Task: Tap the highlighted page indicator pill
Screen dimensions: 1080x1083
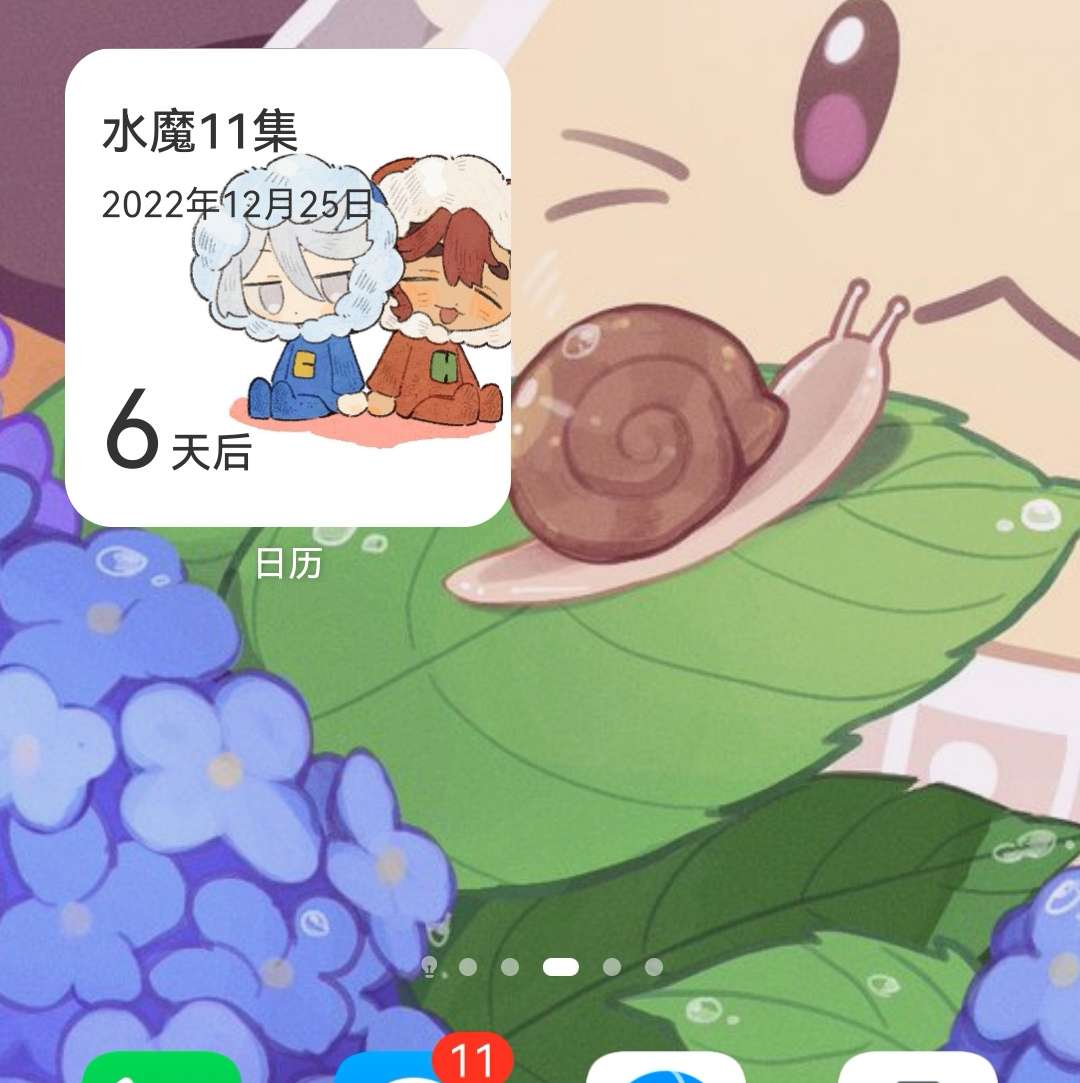Action: pyautogui.click(x=561, y=967)
